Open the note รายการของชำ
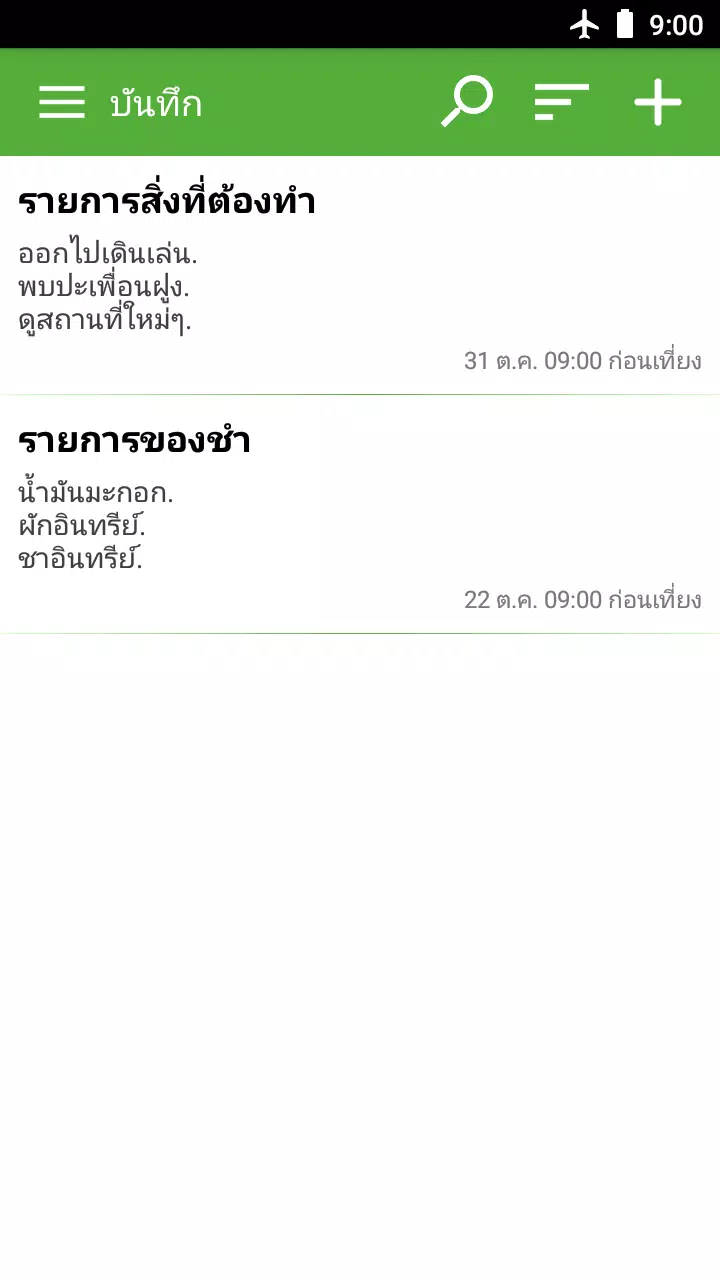The height and width of the screenshot is (1280, 720). pyautogui.click(x=360, y=515)
